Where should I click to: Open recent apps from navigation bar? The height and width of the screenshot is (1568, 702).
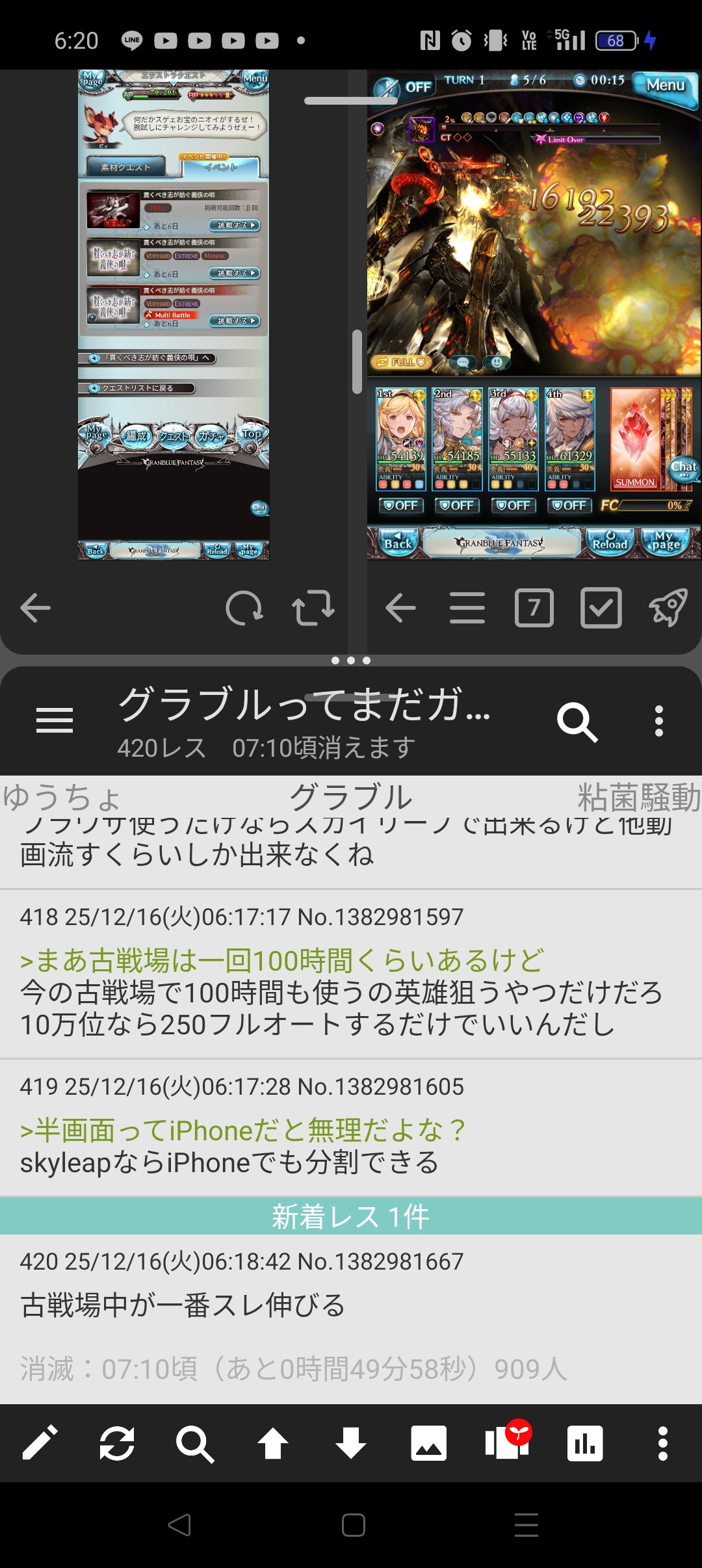(x=526, y=1525)
